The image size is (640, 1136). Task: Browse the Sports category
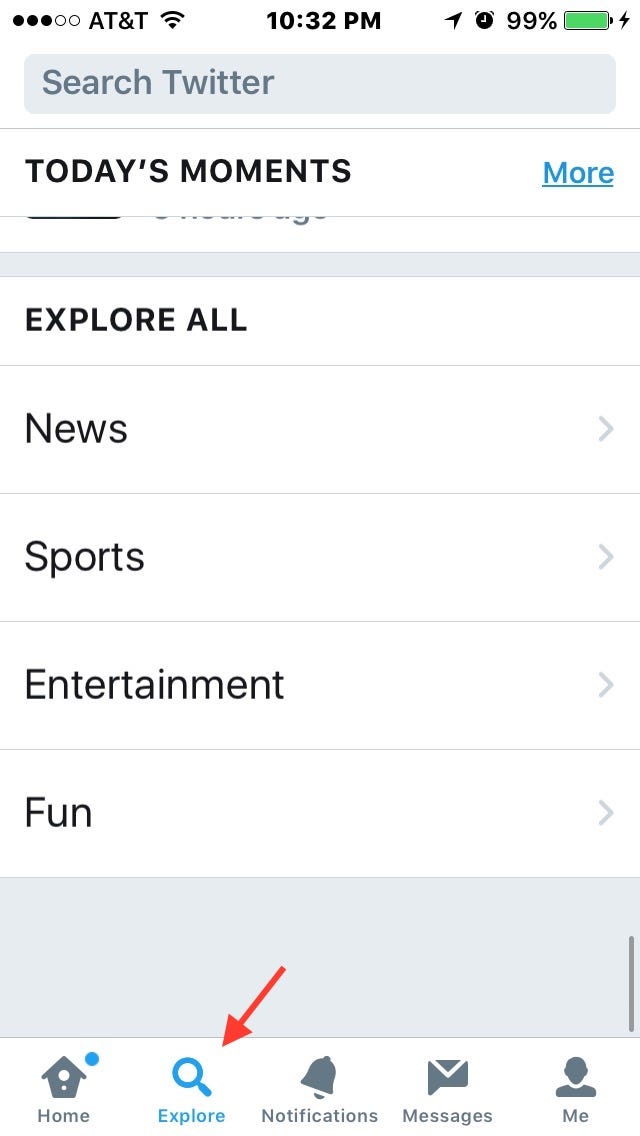click(x=320, y=557)
